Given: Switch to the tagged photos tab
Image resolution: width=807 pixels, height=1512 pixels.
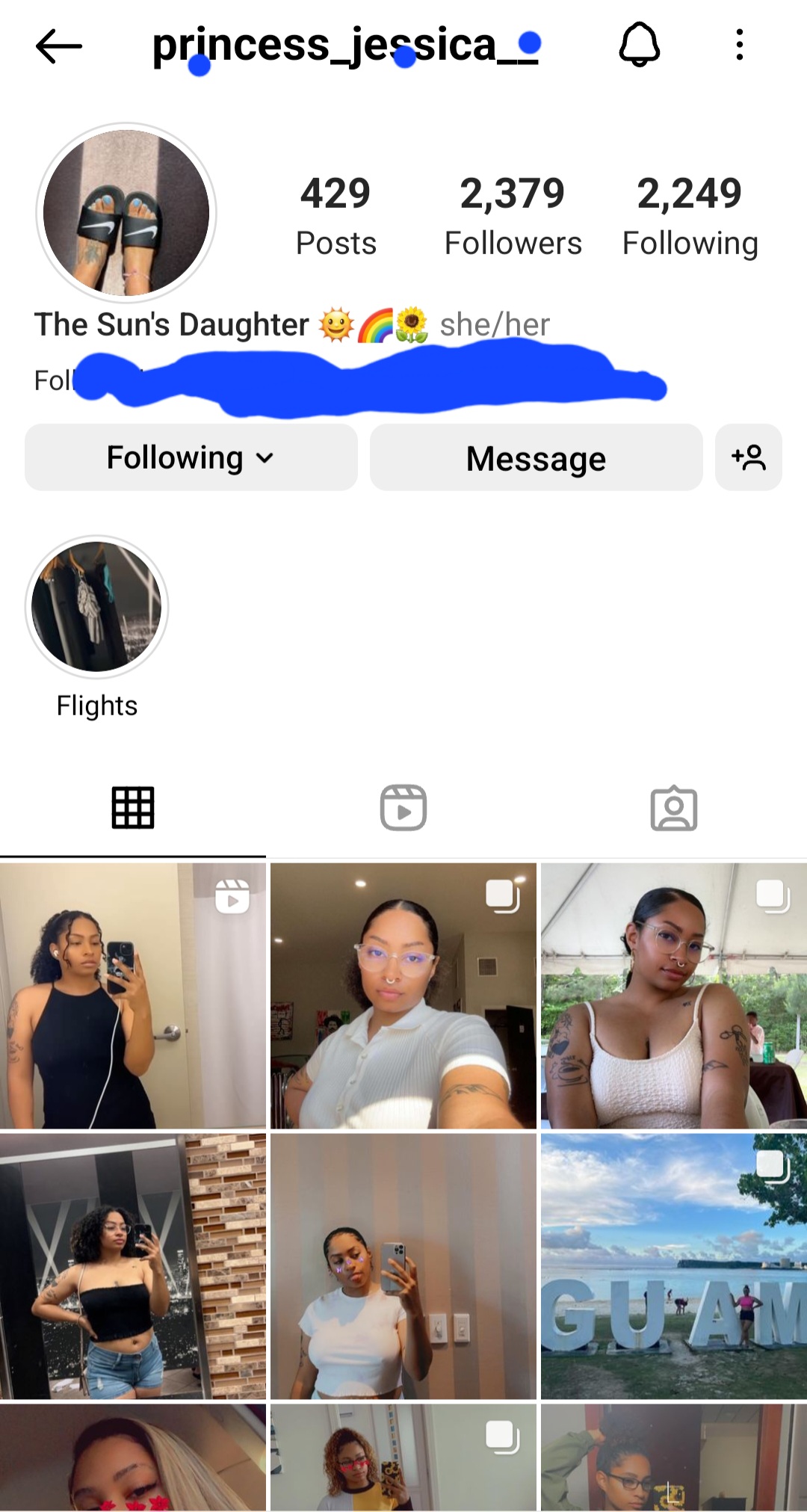Looking at the screenshot, I should 674,808.
